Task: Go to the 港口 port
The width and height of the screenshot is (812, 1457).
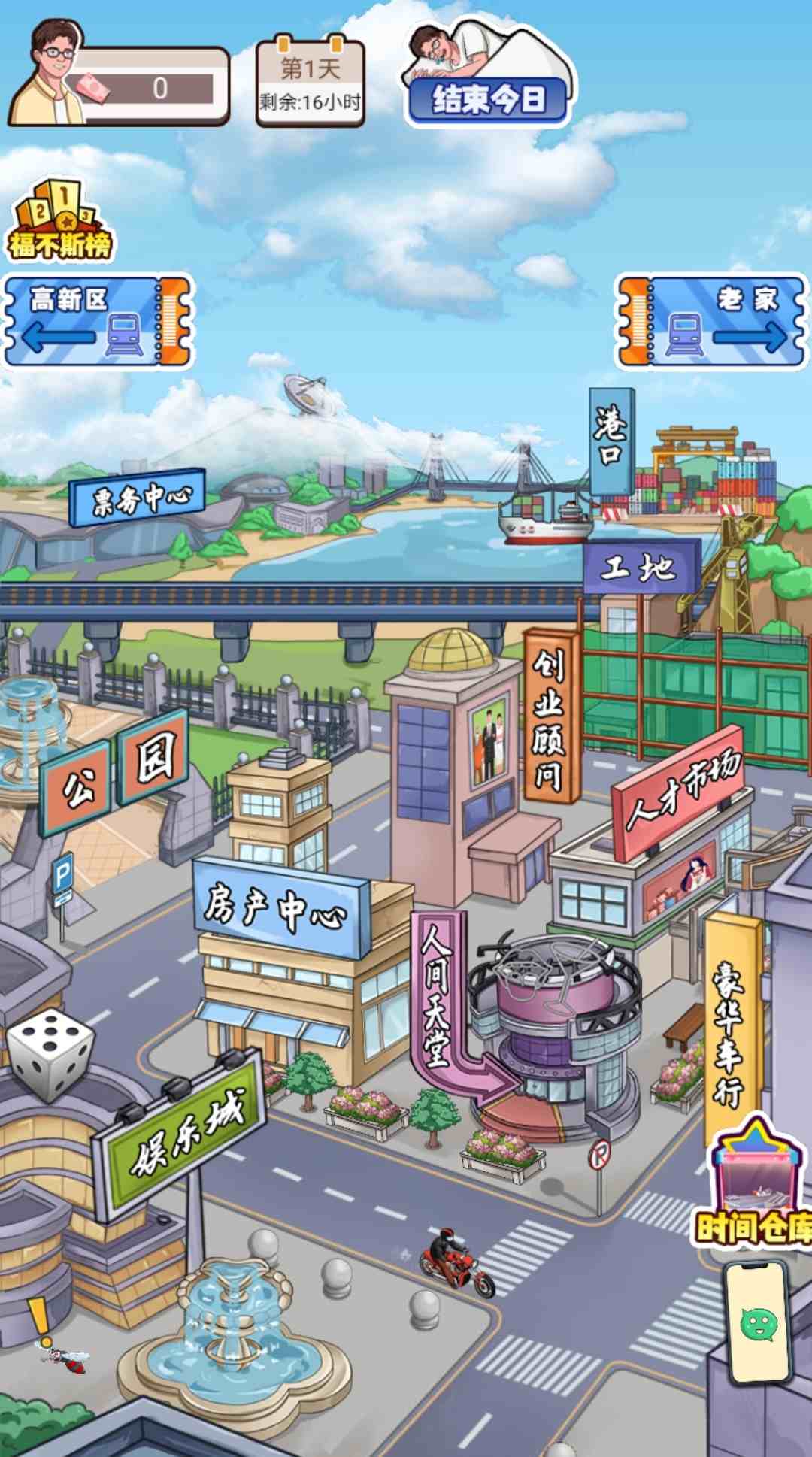Action: coord(611,441)
